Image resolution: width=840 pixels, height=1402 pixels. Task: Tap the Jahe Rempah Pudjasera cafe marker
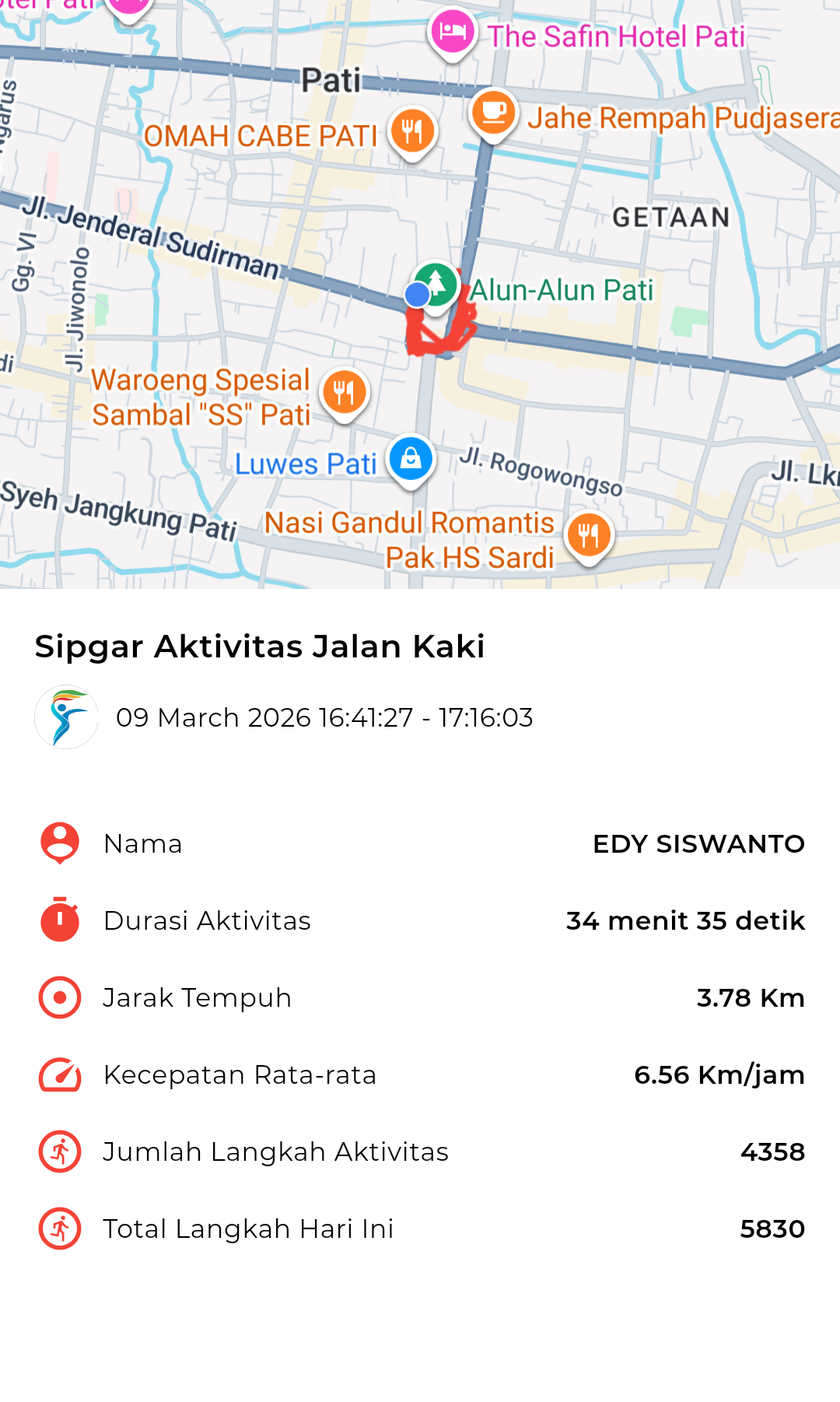493,114
